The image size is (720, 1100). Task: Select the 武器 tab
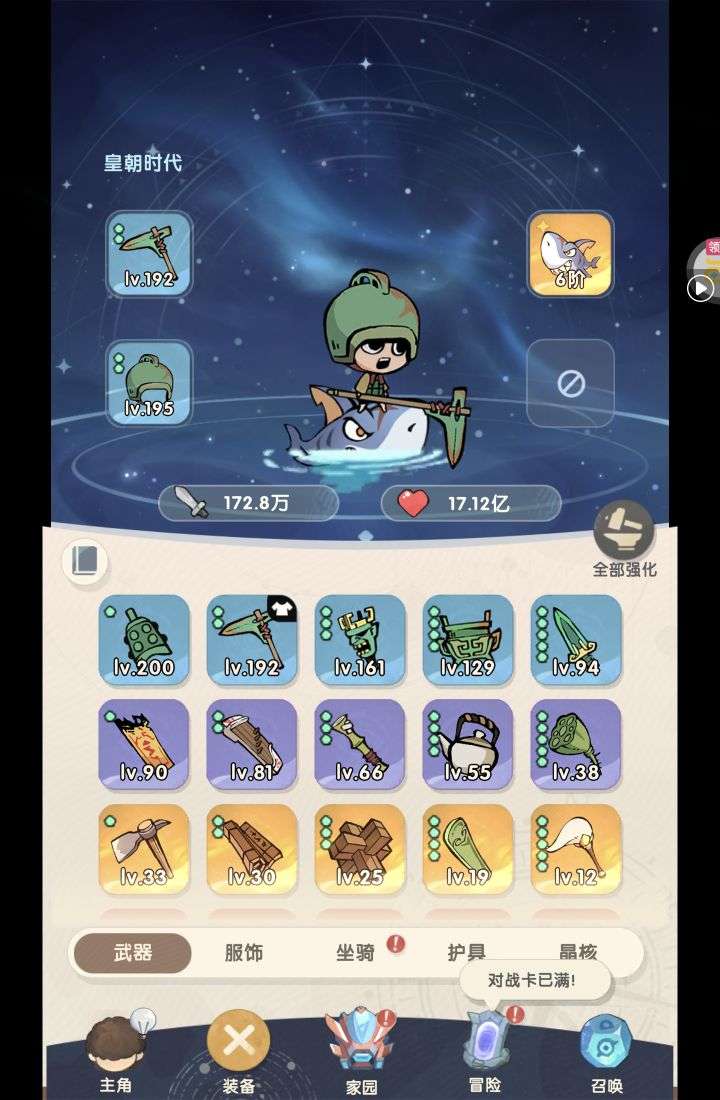click(132, 953)
